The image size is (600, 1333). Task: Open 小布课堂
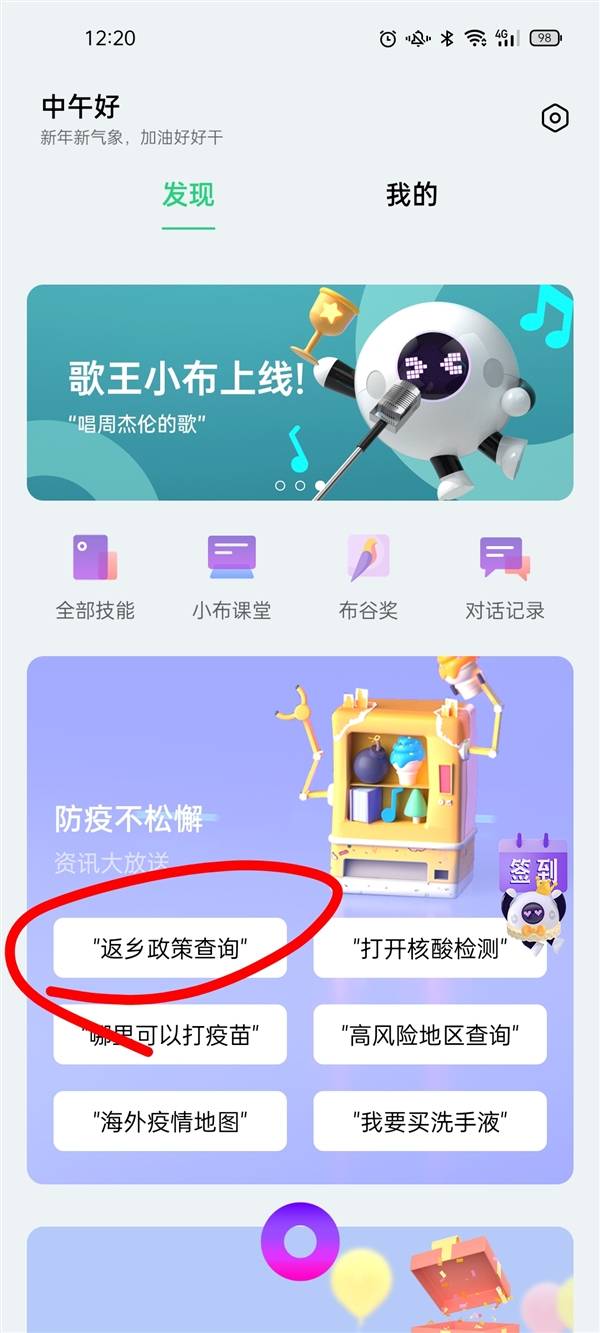pos(232,577)
